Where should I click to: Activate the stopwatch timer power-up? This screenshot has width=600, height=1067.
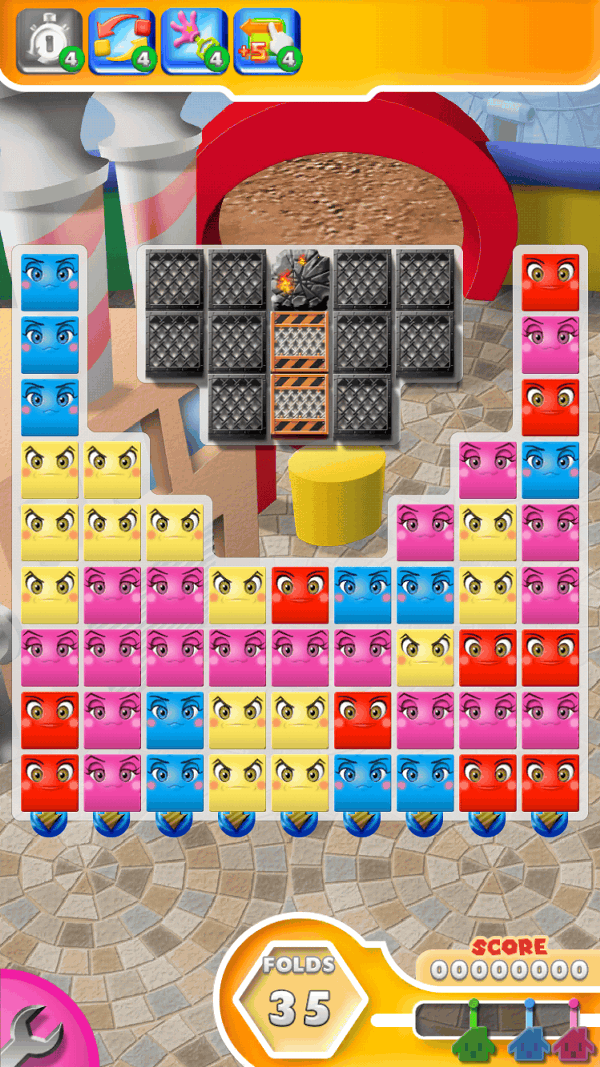(48, 42)
